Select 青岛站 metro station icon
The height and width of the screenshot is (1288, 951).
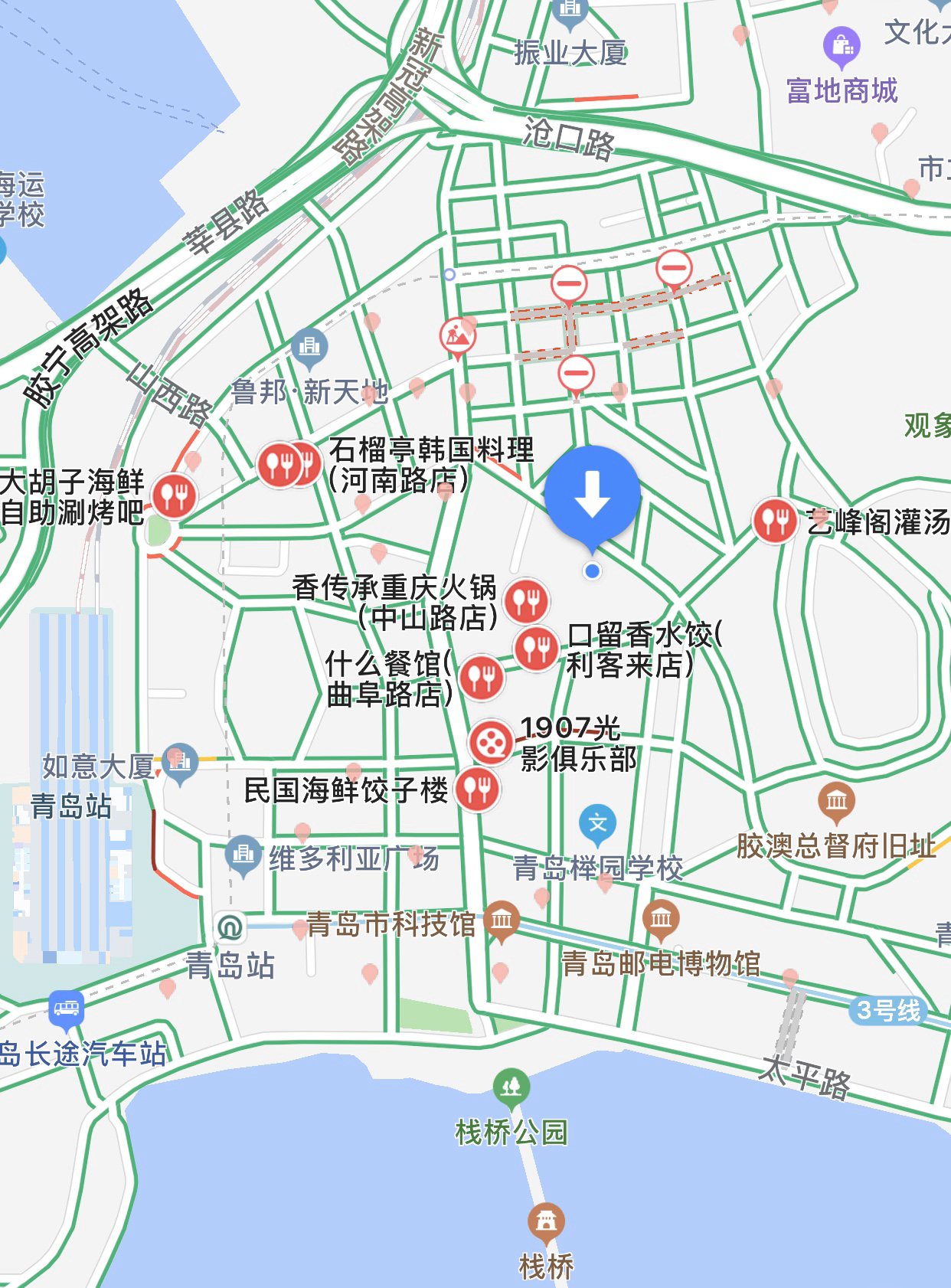pyautogui.click(x=230, y=927)
